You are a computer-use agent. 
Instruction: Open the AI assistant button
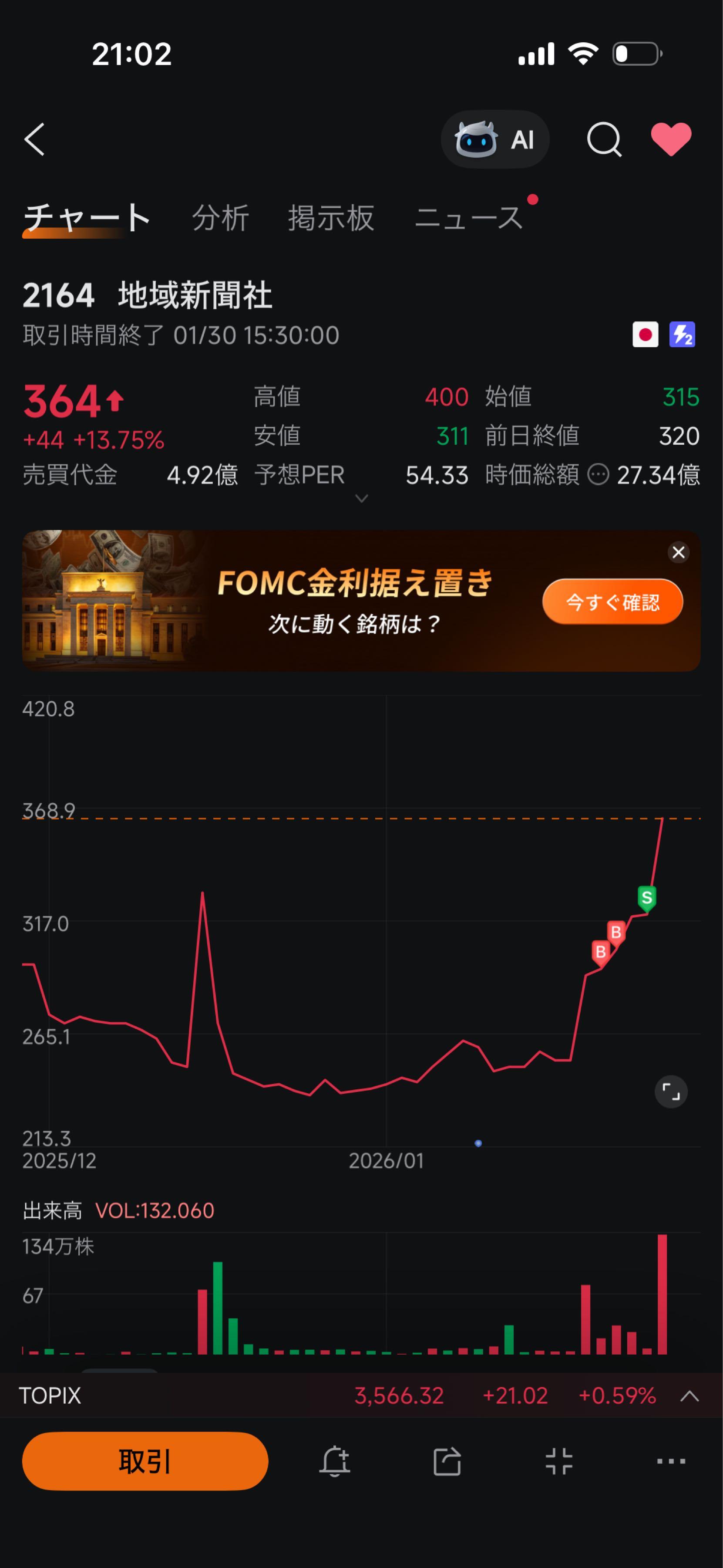tap(495, 139)
